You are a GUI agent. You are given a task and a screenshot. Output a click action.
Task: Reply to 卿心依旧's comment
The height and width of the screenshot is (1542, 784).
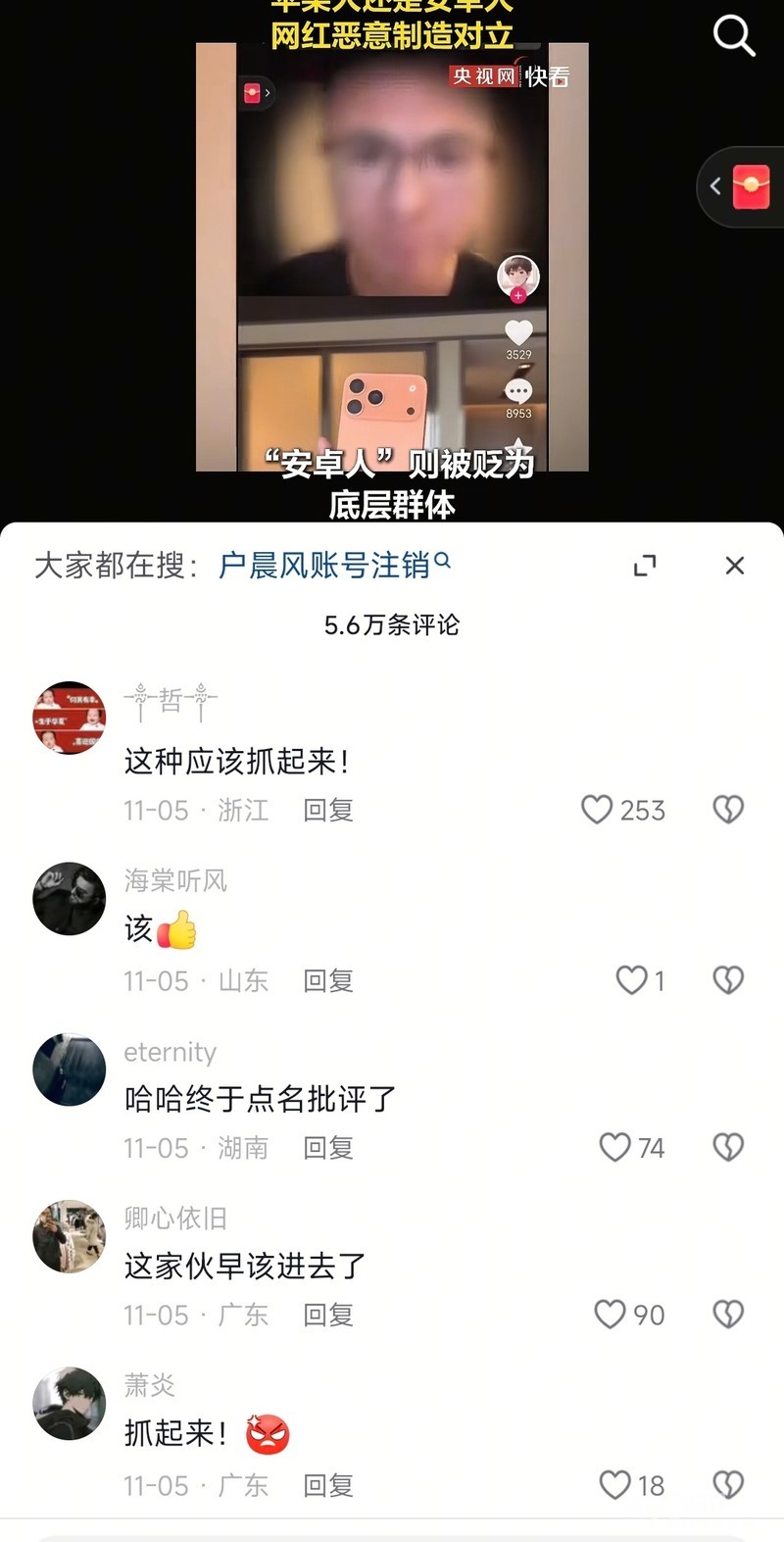tap(327, 1314)
